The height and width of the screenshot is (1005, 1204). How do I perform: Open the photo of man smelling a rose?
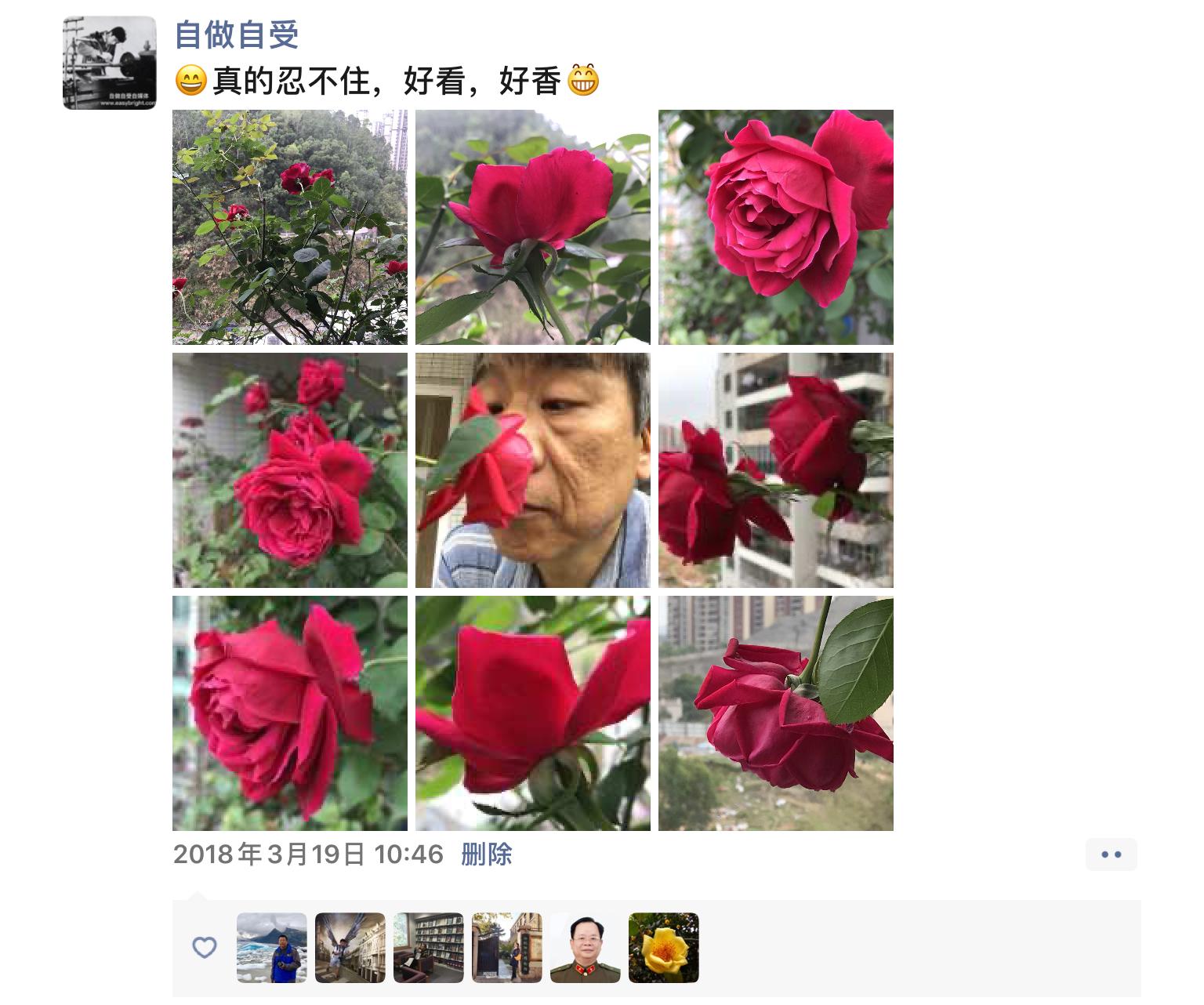tap(533, 470)
